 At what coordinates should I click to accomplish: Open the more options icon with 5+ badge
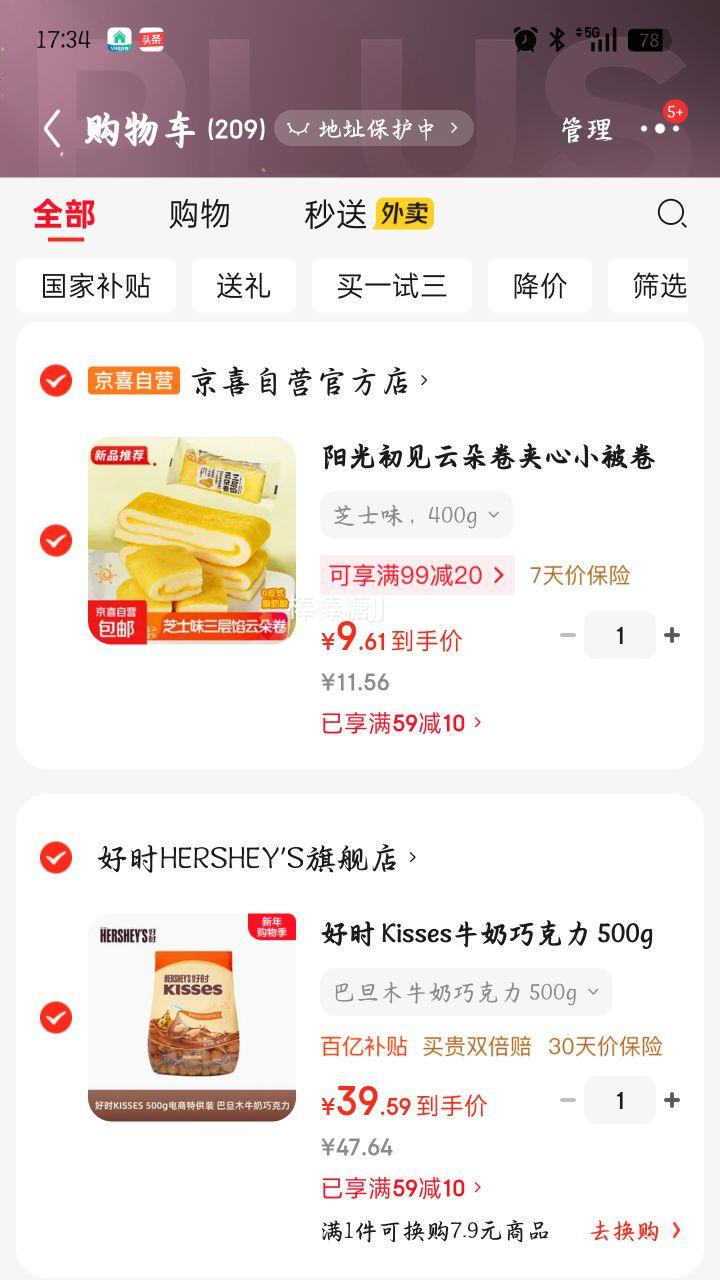click(x=661, y=129)
